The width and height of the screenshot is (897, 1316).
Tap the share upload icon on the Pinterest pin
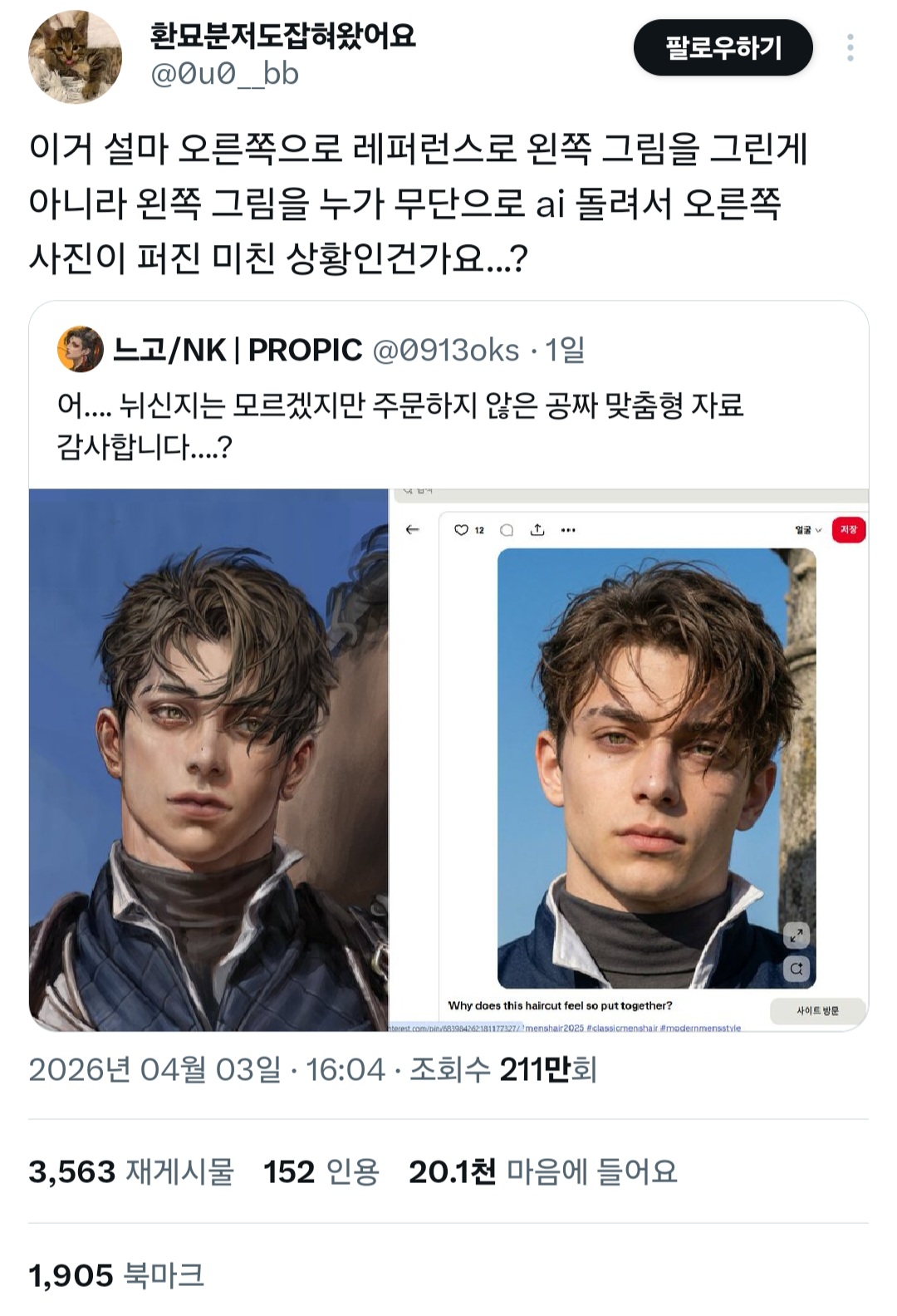[538, 529]
